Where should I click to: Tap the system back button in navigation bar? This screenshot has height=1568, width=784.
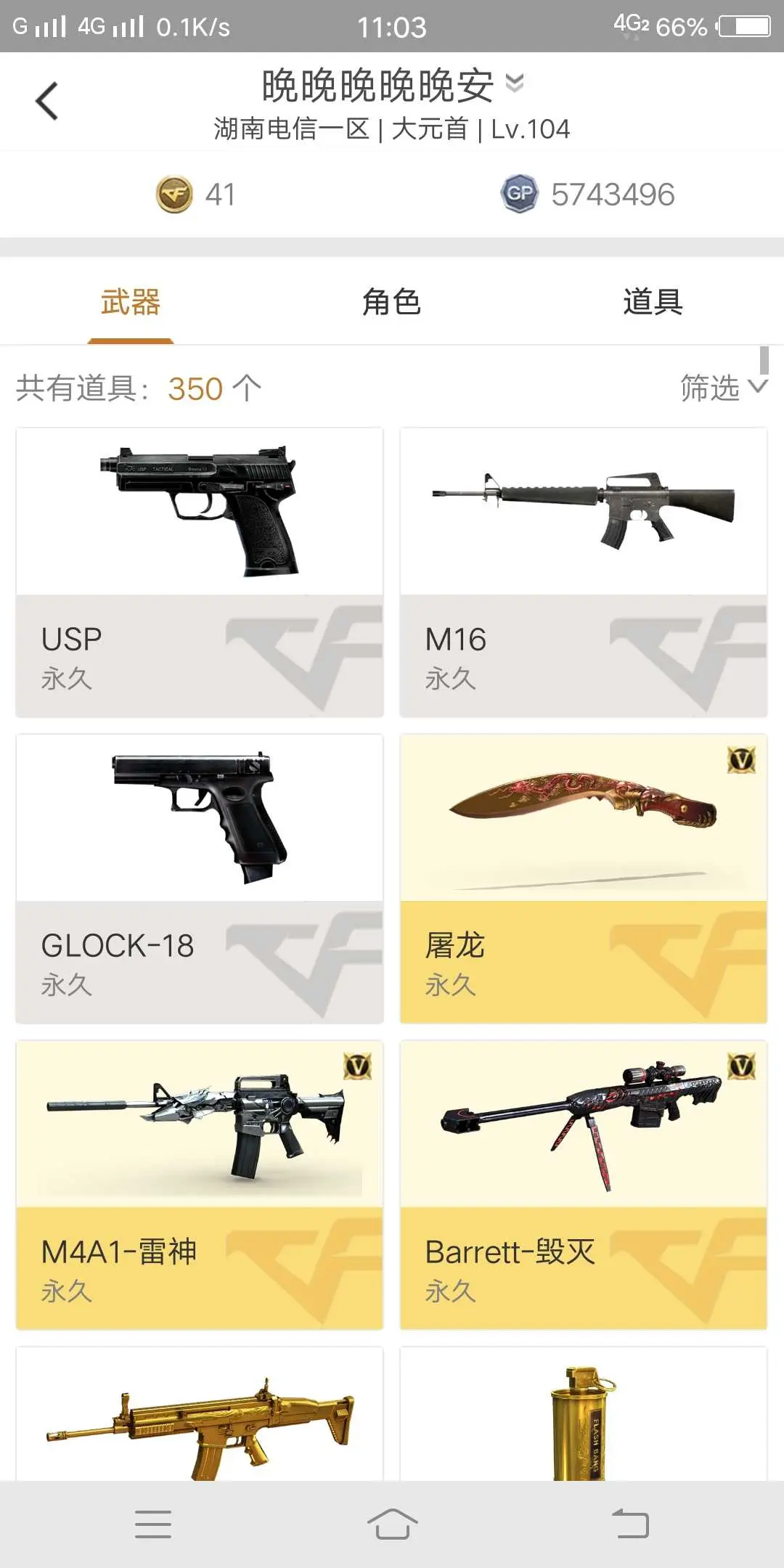click(630, 1524)
